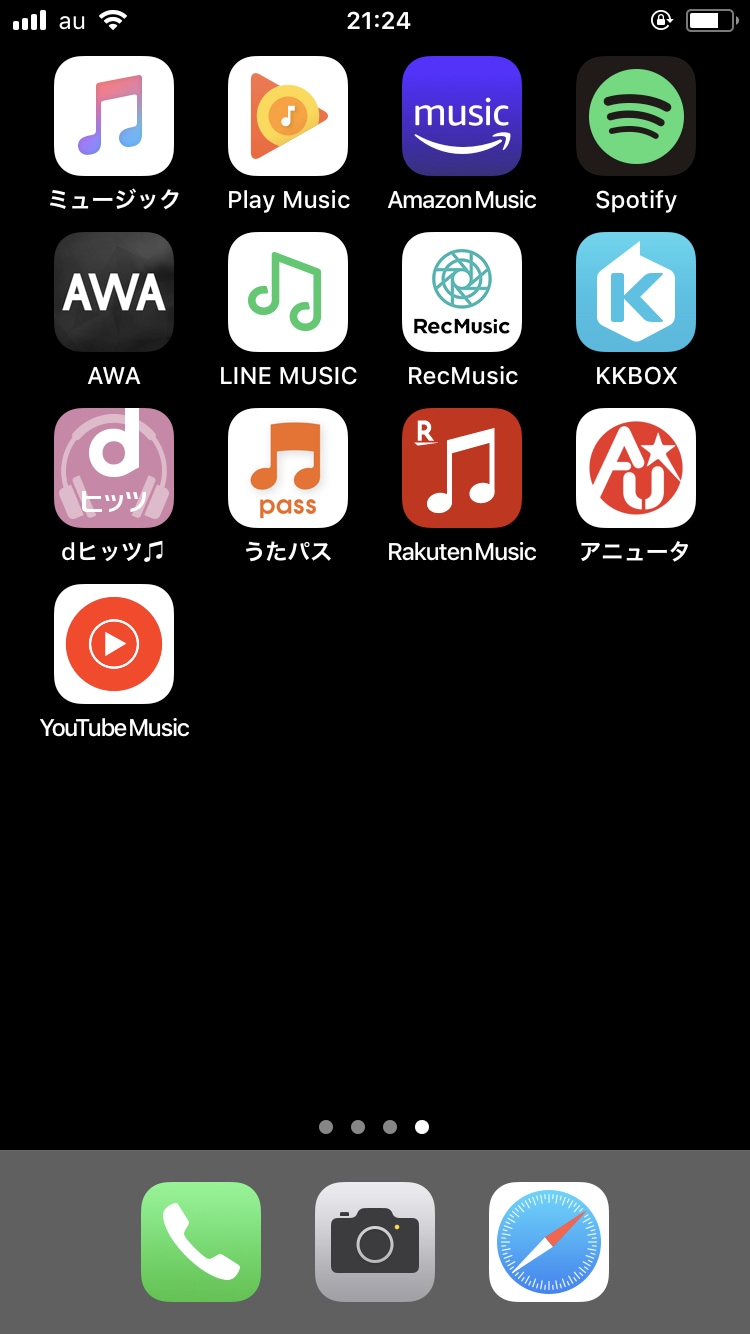This screenshot has height=1334, width=750.
Task: Tap the first home screen page dot
Action: point(326,1127)
